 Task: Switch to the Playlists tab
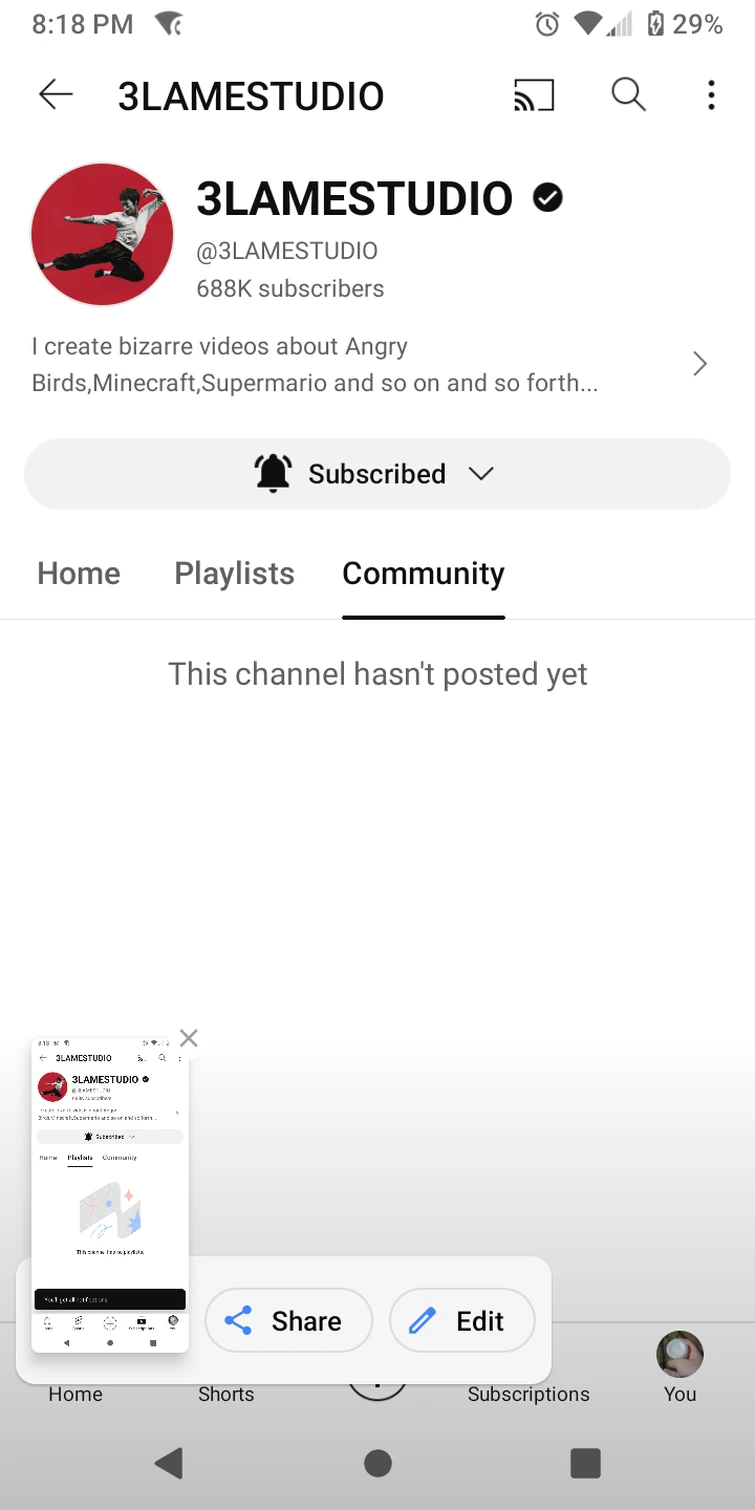click(234, 573)
